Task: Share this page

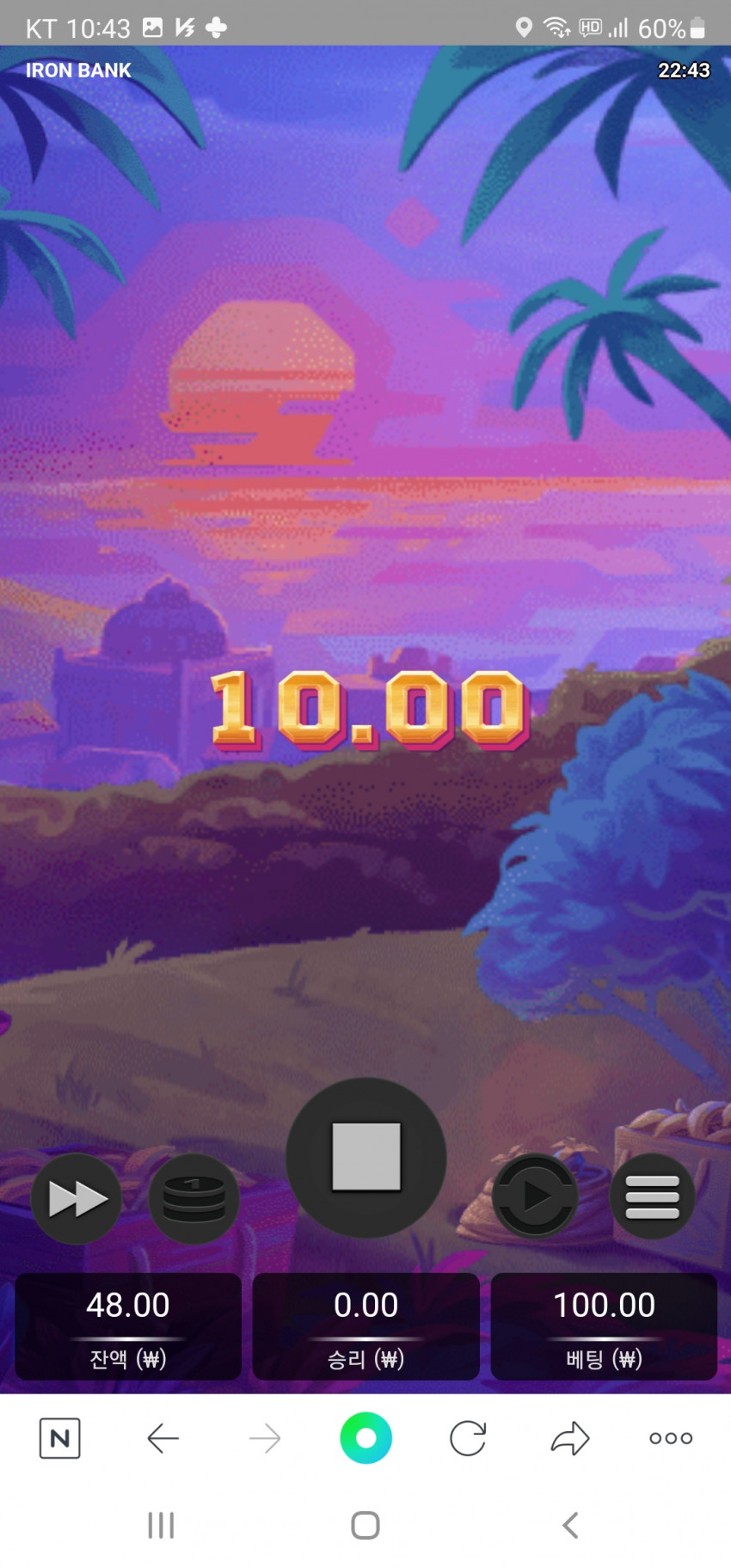Action: (x=570, y=1438)
